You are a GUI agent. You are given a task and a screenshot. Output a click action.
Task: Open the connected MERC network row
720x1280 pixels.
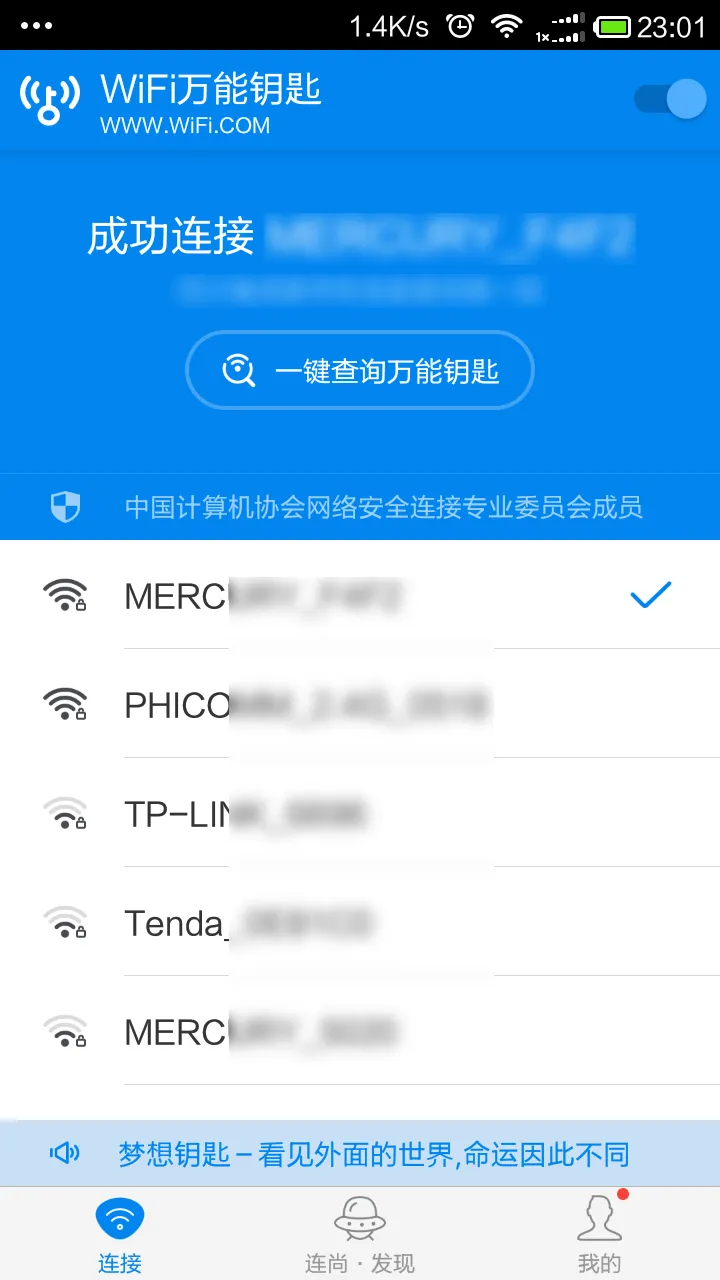(x=360, y=596)
